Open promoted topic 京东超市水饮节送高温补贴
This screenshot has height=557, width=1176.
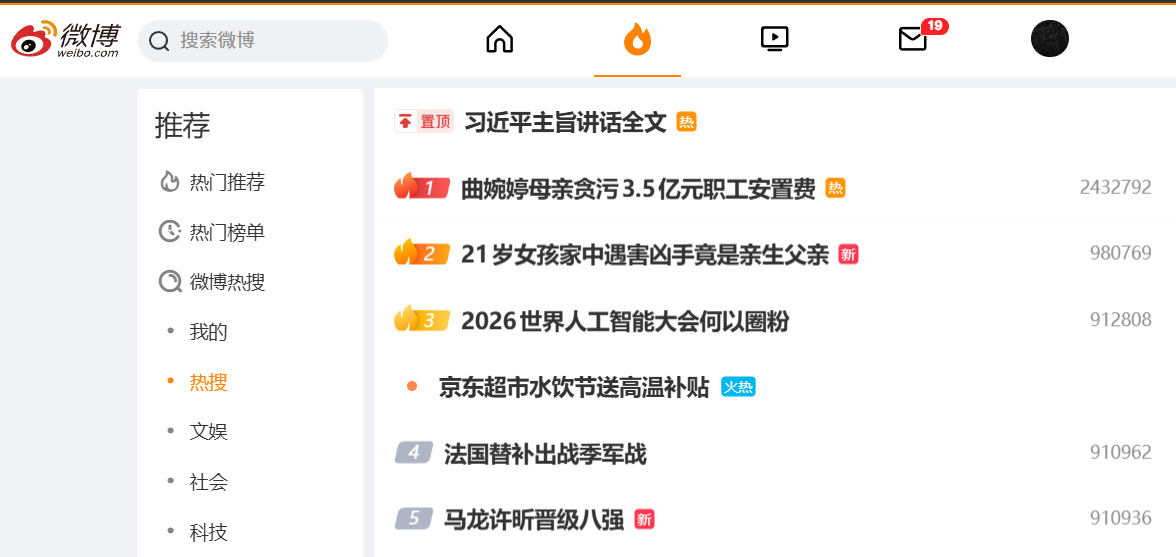coord(574,388)
